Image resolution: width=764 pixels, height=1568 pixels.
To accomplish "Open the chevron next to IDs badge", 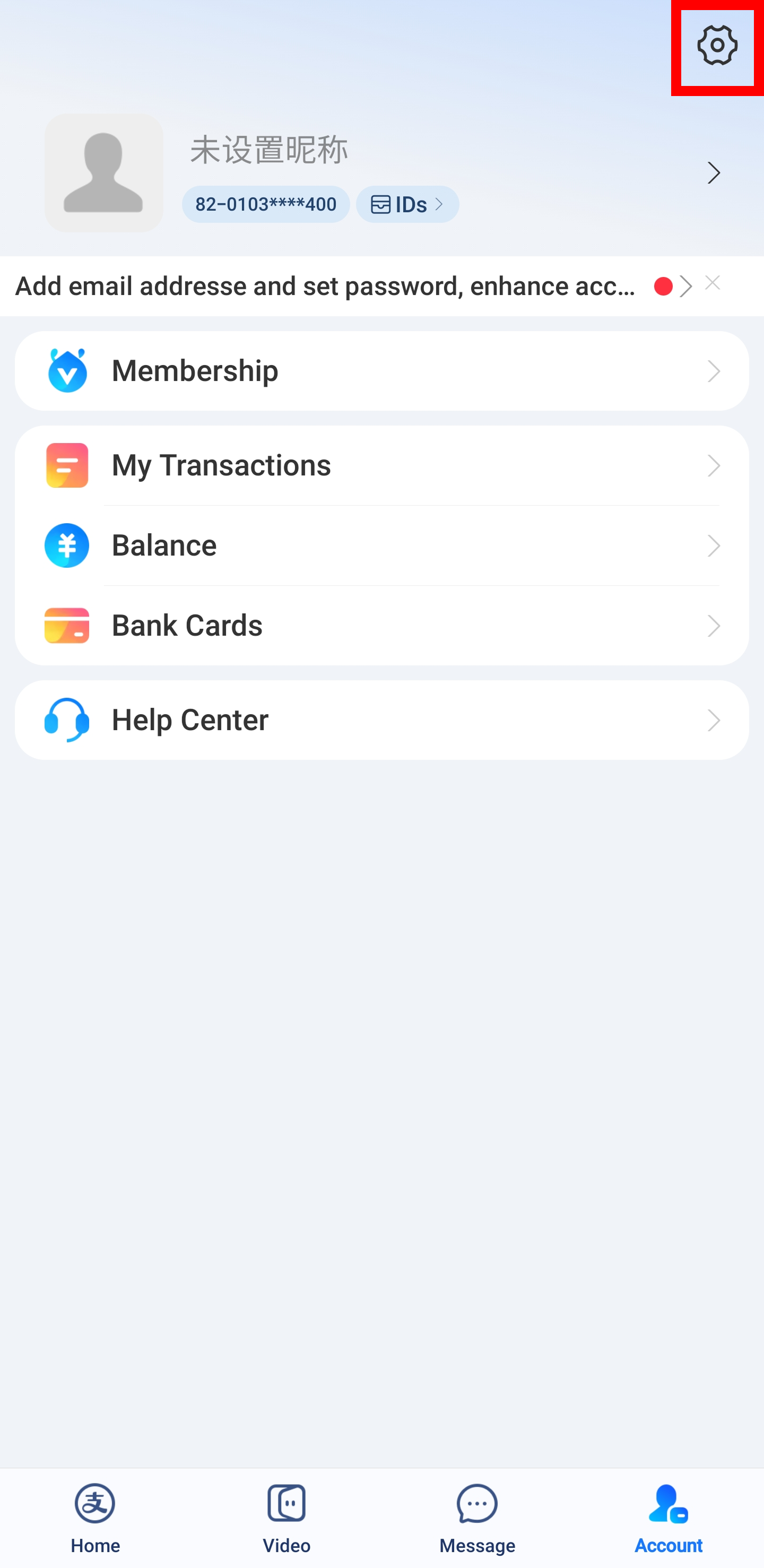I will (x=440, y=204).
